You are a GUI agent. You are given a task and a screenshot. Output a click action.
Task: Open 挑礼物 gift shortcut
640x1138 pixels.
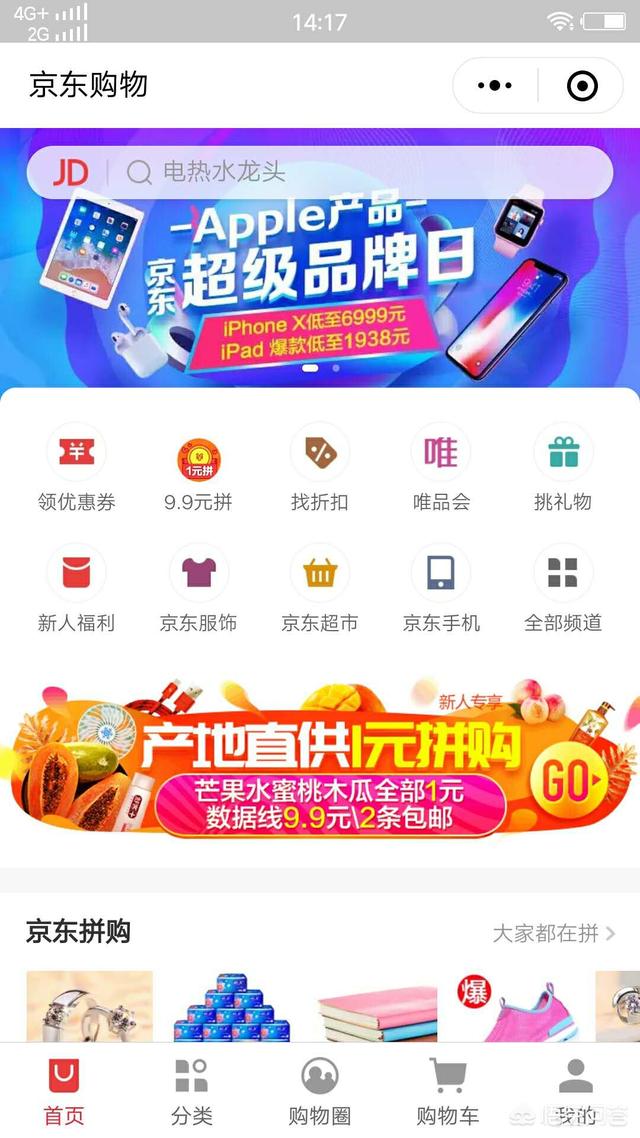tap(563, 468)
